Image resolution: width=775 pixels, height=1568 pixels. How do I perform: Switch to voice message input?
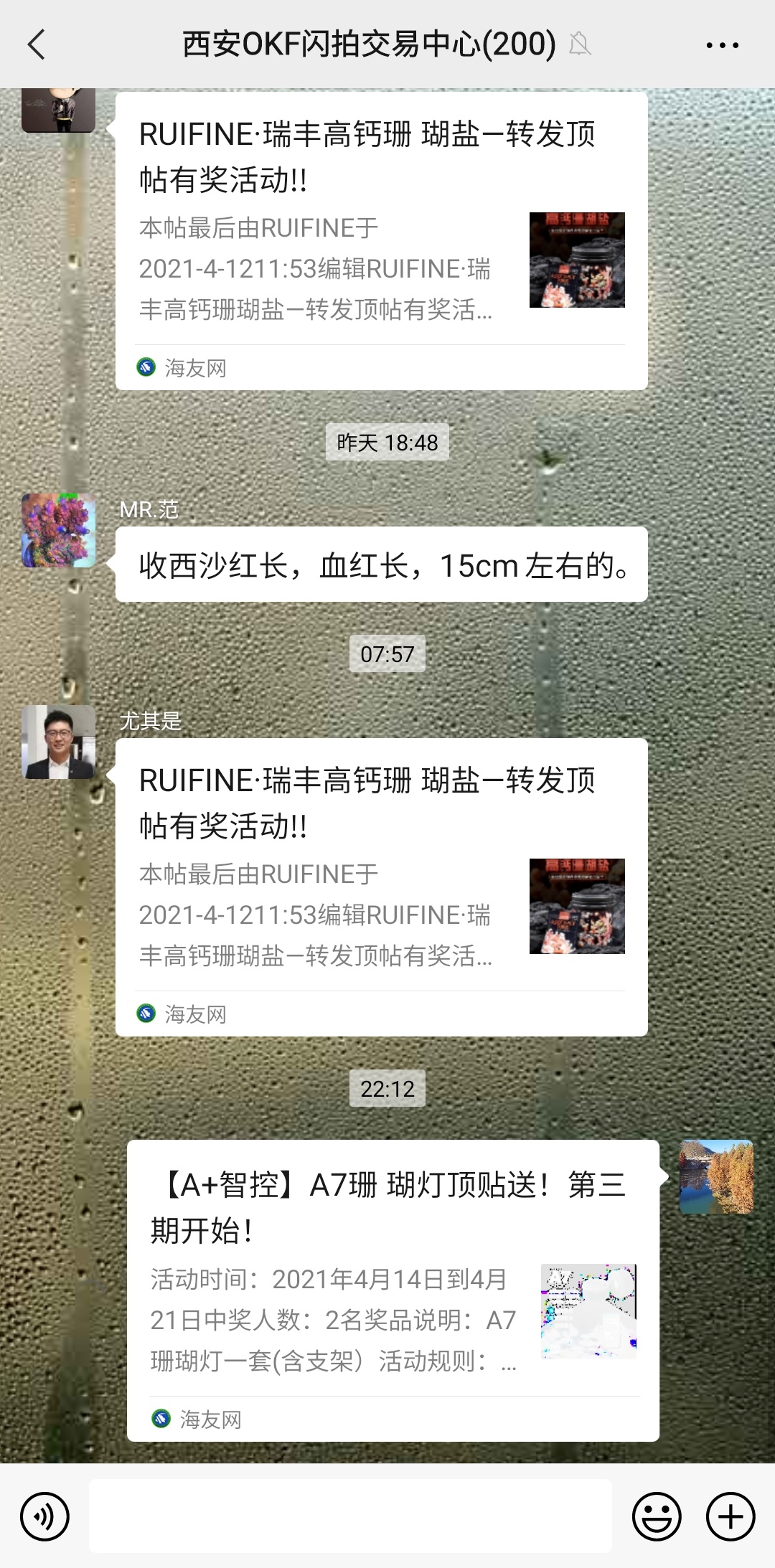point(44,1516)
